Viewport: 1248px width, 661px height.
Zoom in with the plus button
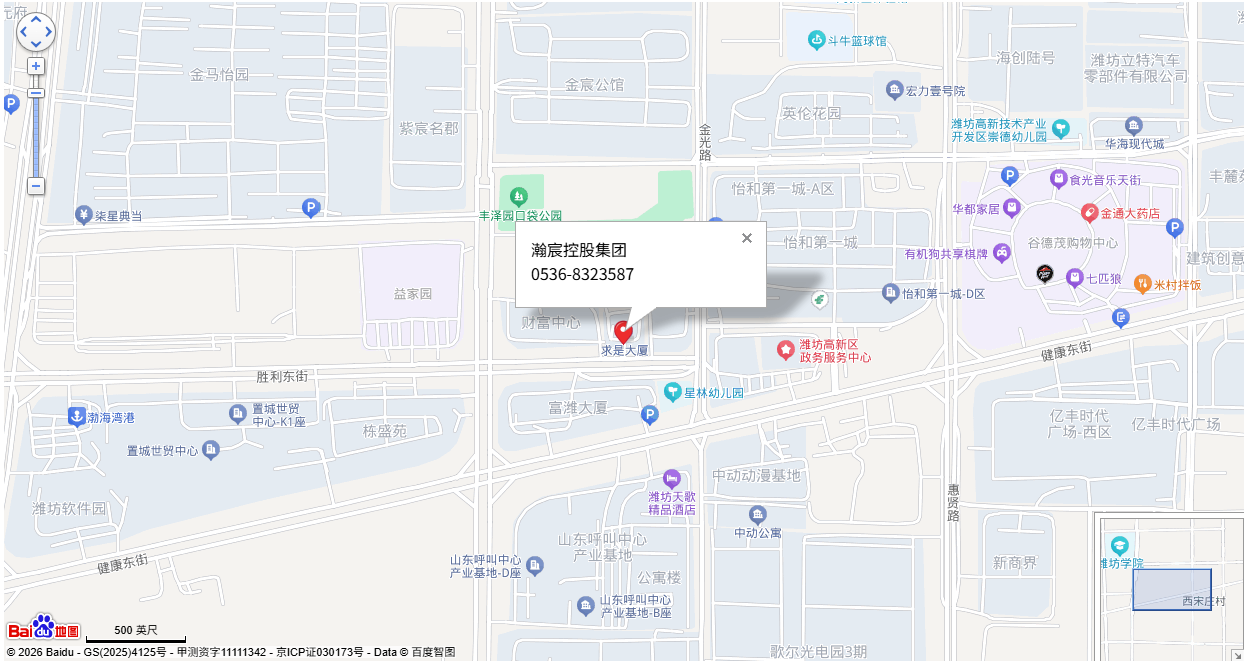36,66
